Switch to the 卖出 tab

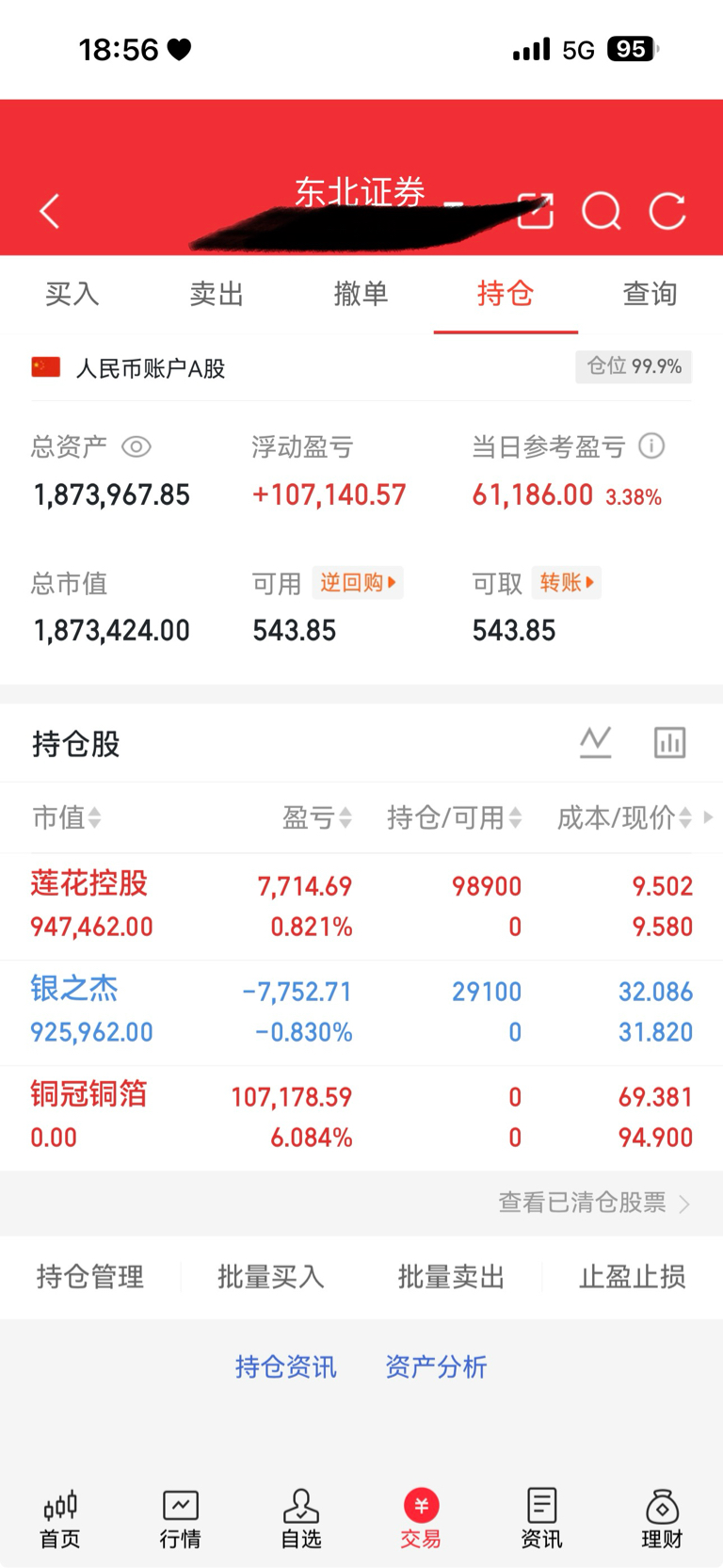coord(217,294)
